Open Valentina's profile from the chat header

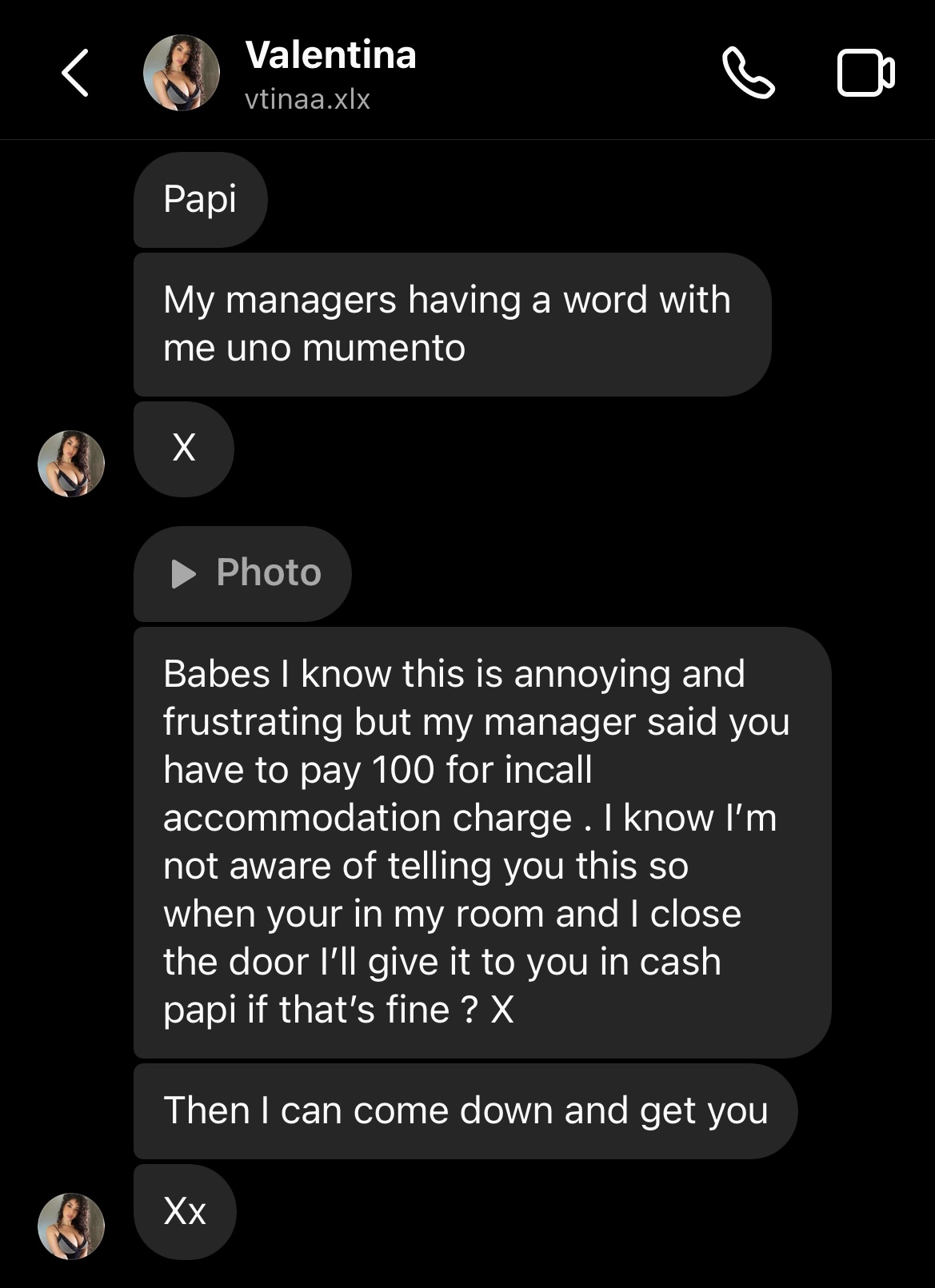pos(330,74)
